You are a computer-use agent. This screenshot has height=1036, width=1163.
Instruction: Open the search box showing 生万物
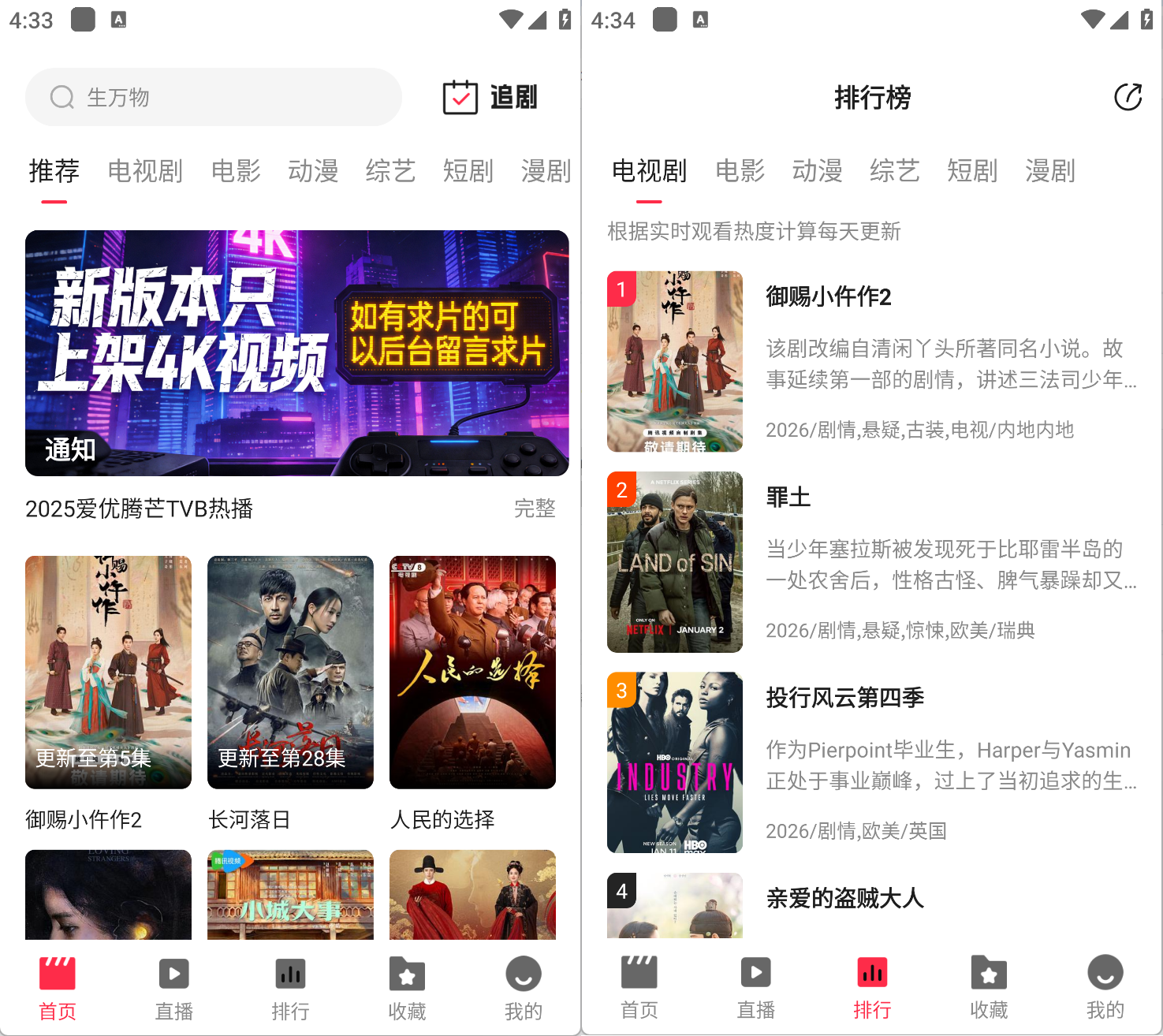213,97
